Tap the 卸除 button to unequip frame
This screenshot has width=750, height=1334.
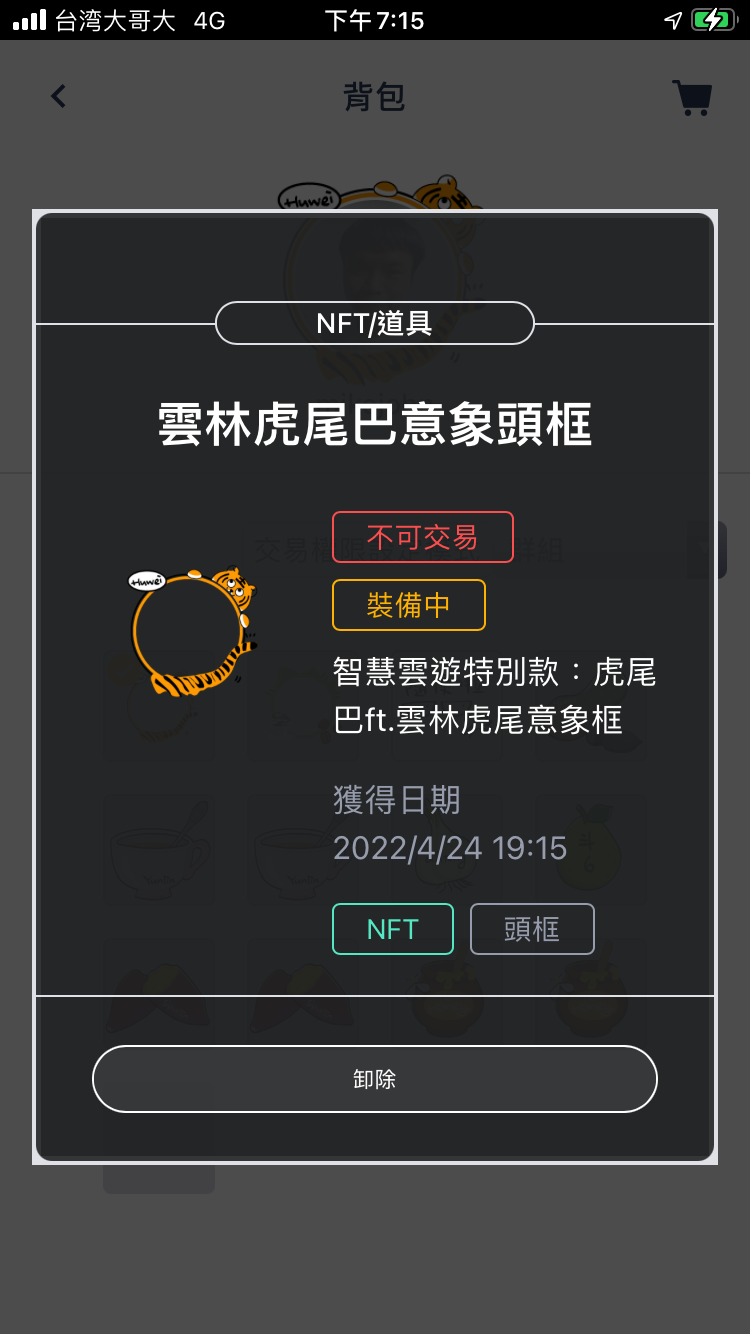point(374,1079)
